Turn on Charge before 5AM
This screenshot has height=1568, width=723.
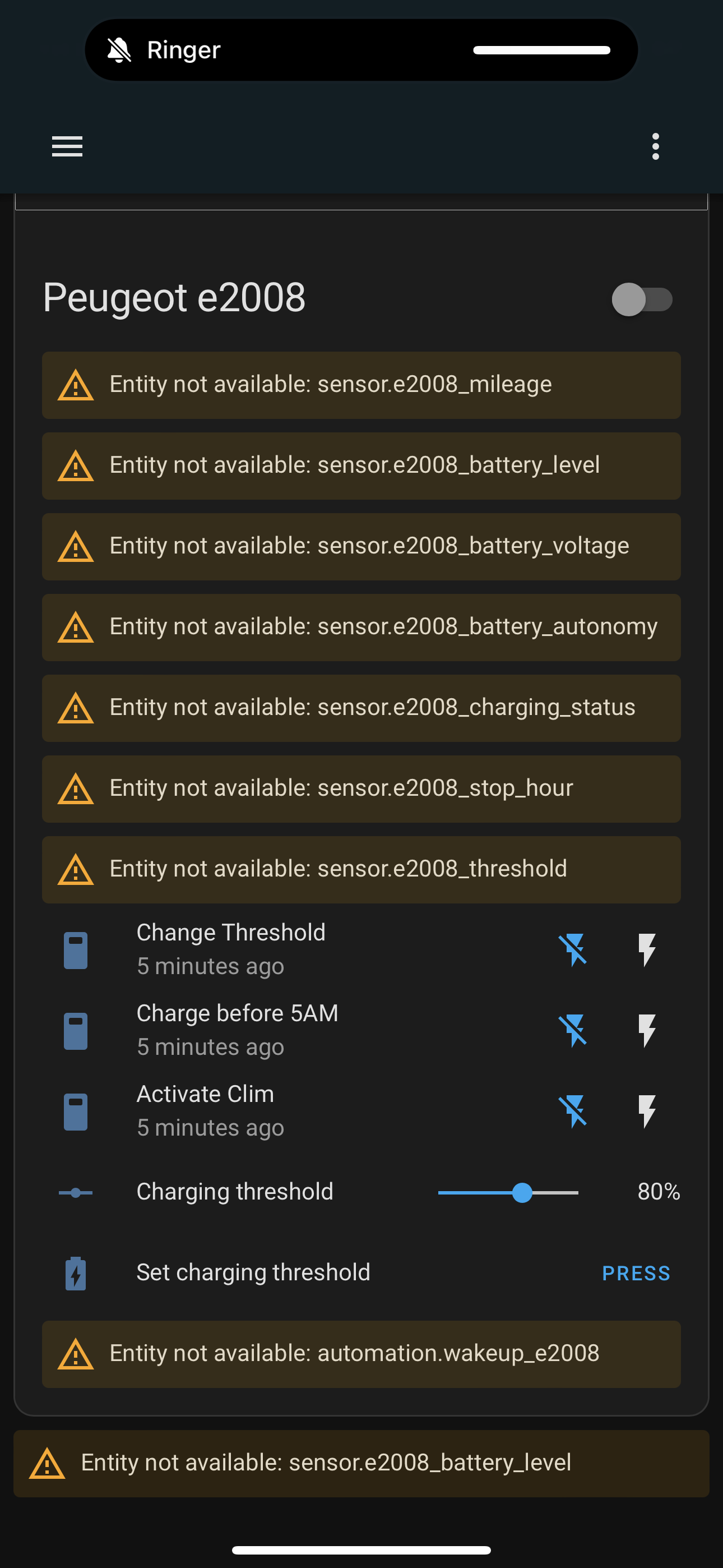646,1031
